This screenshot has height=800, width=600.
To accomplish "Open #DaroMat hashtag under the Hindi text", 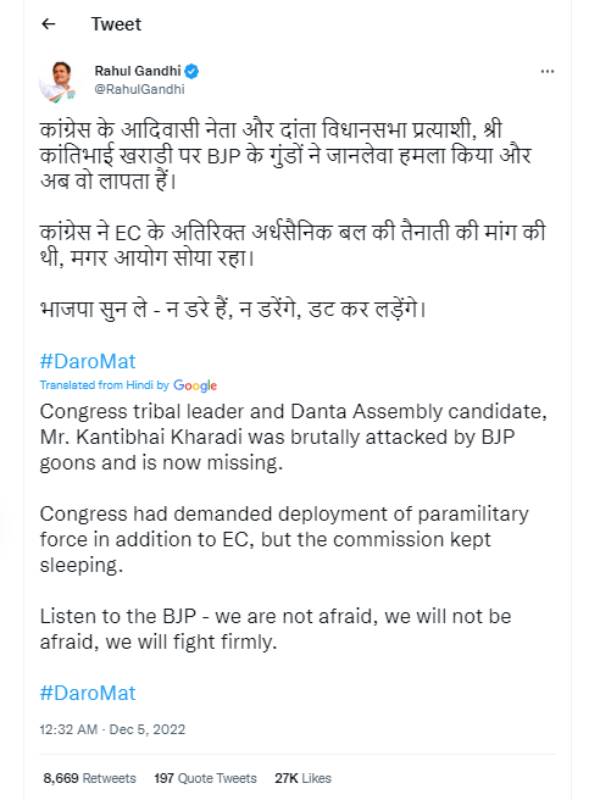I will click(x=87, y=361).
